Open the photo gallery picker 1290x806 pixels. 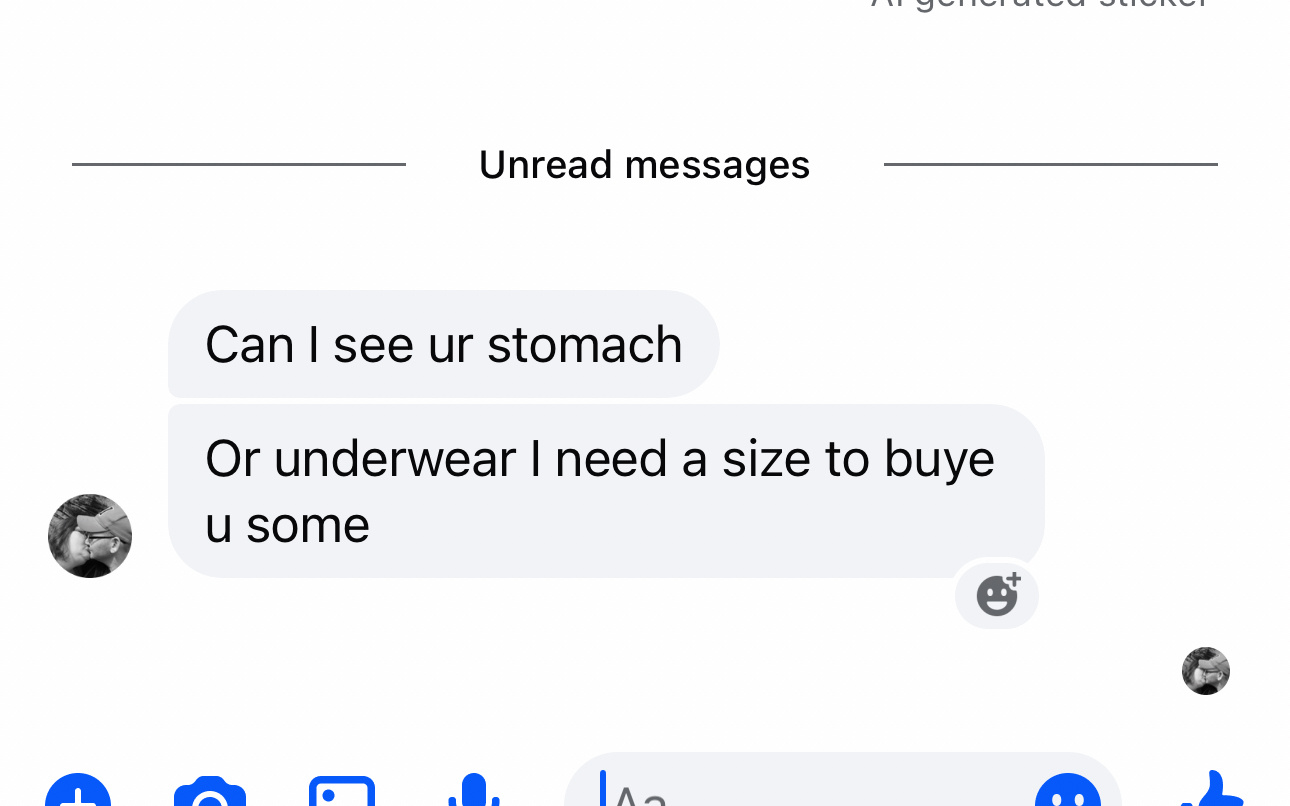[342, 794]
